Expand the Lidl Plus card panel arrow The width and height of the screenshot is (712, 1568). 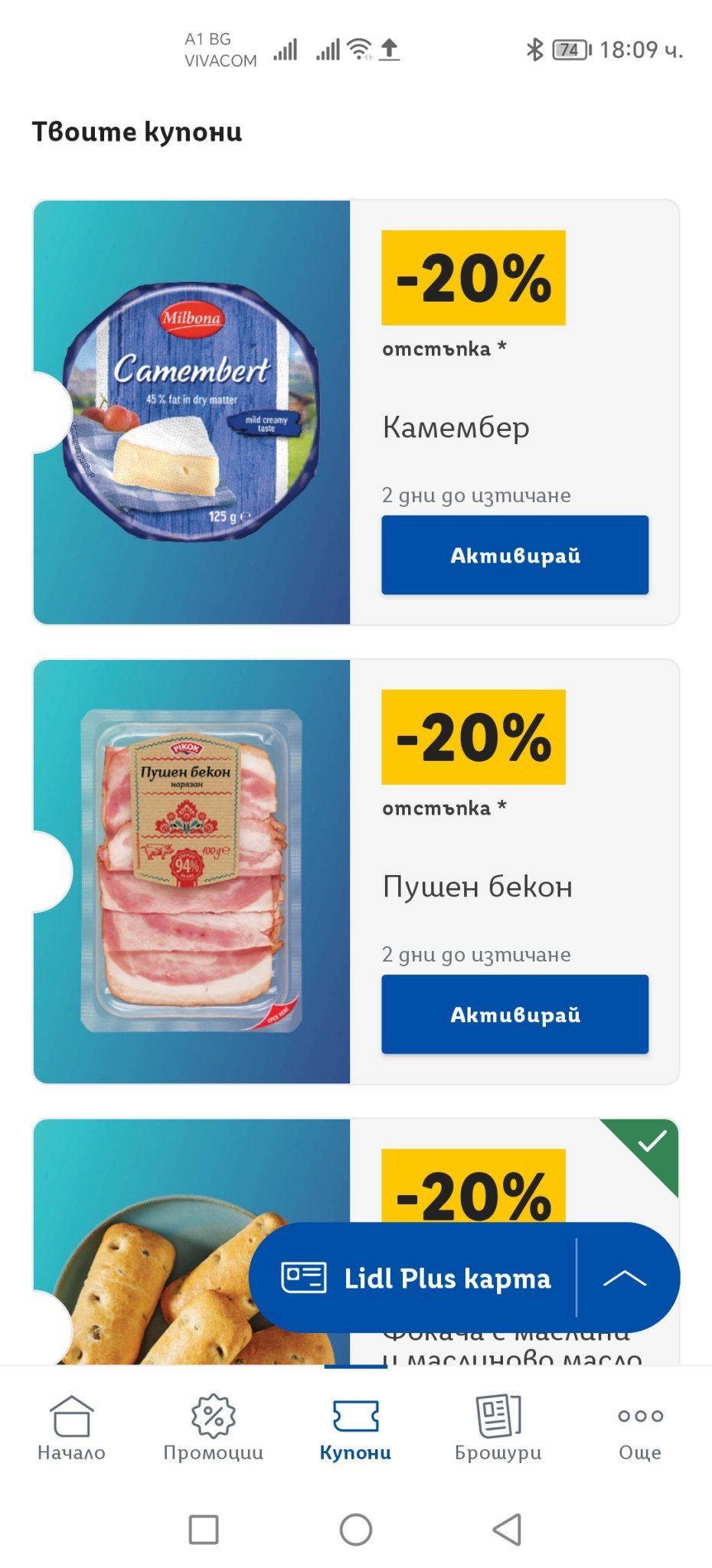[x=625, y=1278]
